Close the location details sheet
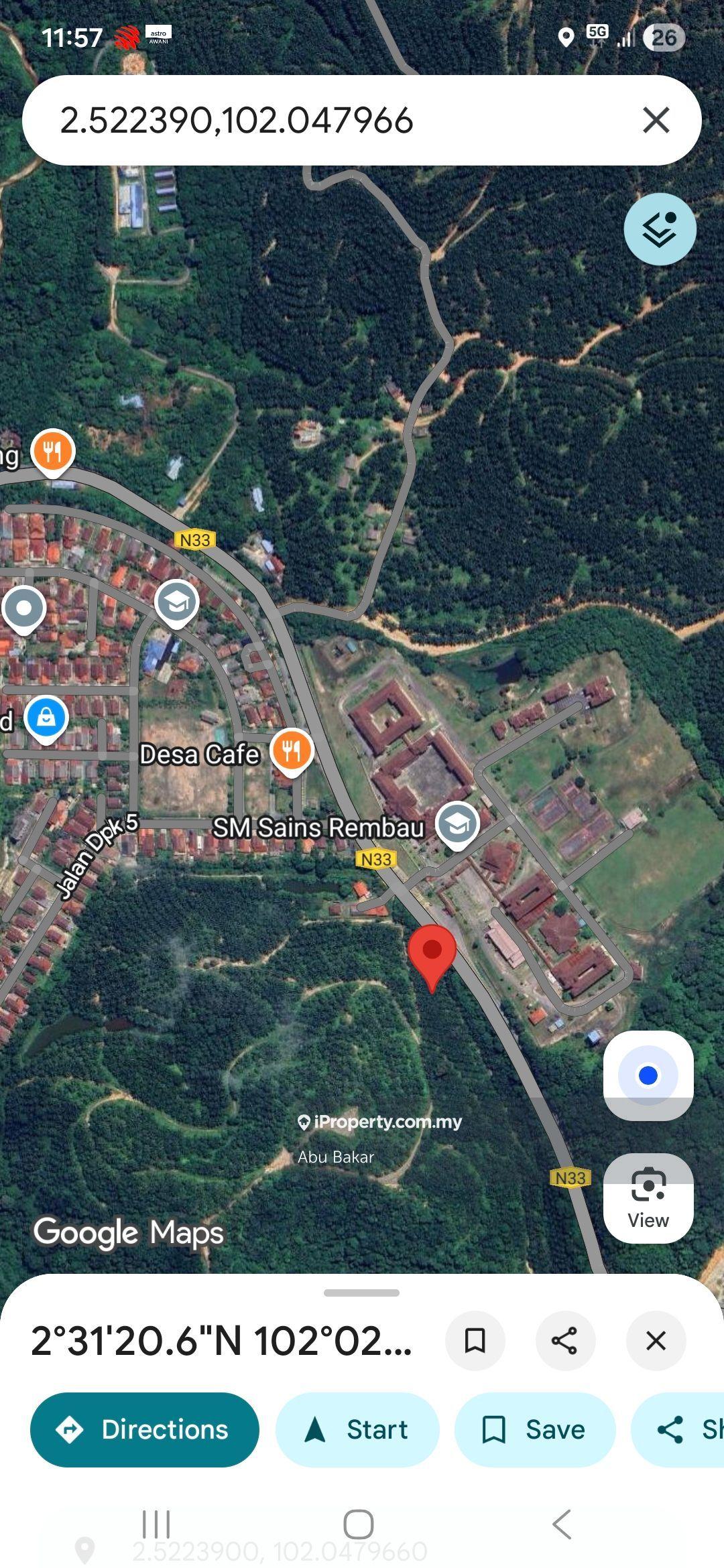Viewport: 724px width, 1568px height. [656, 1341]
